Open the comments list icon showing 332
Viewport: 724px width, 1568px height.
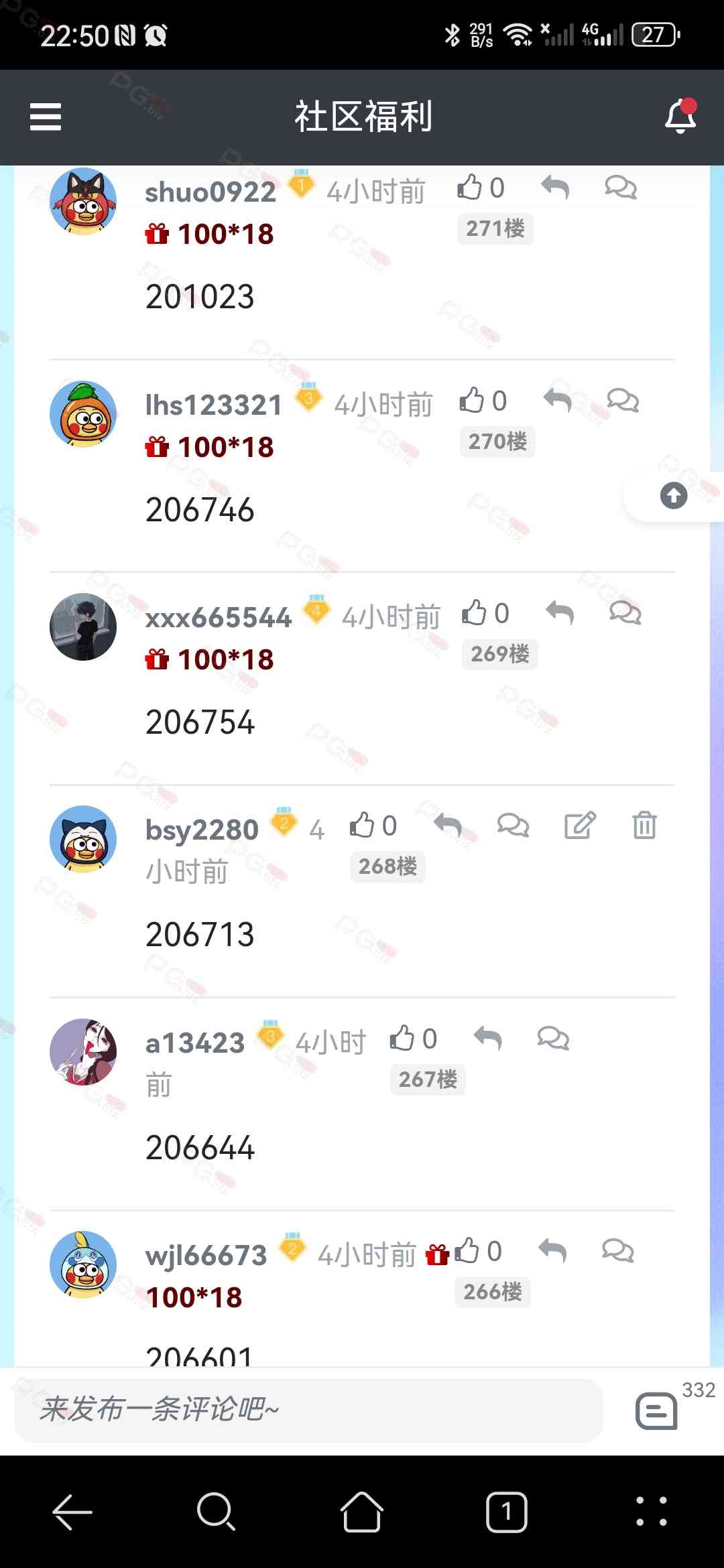coord(657,1410)
